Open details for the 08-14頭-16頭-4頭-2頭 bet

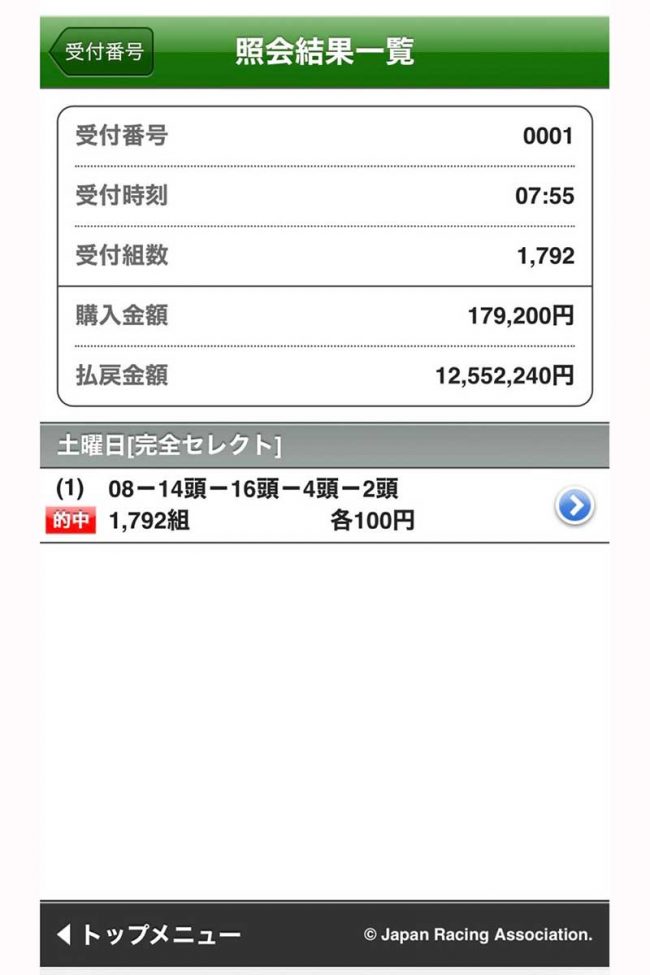[x=574, y=507]
